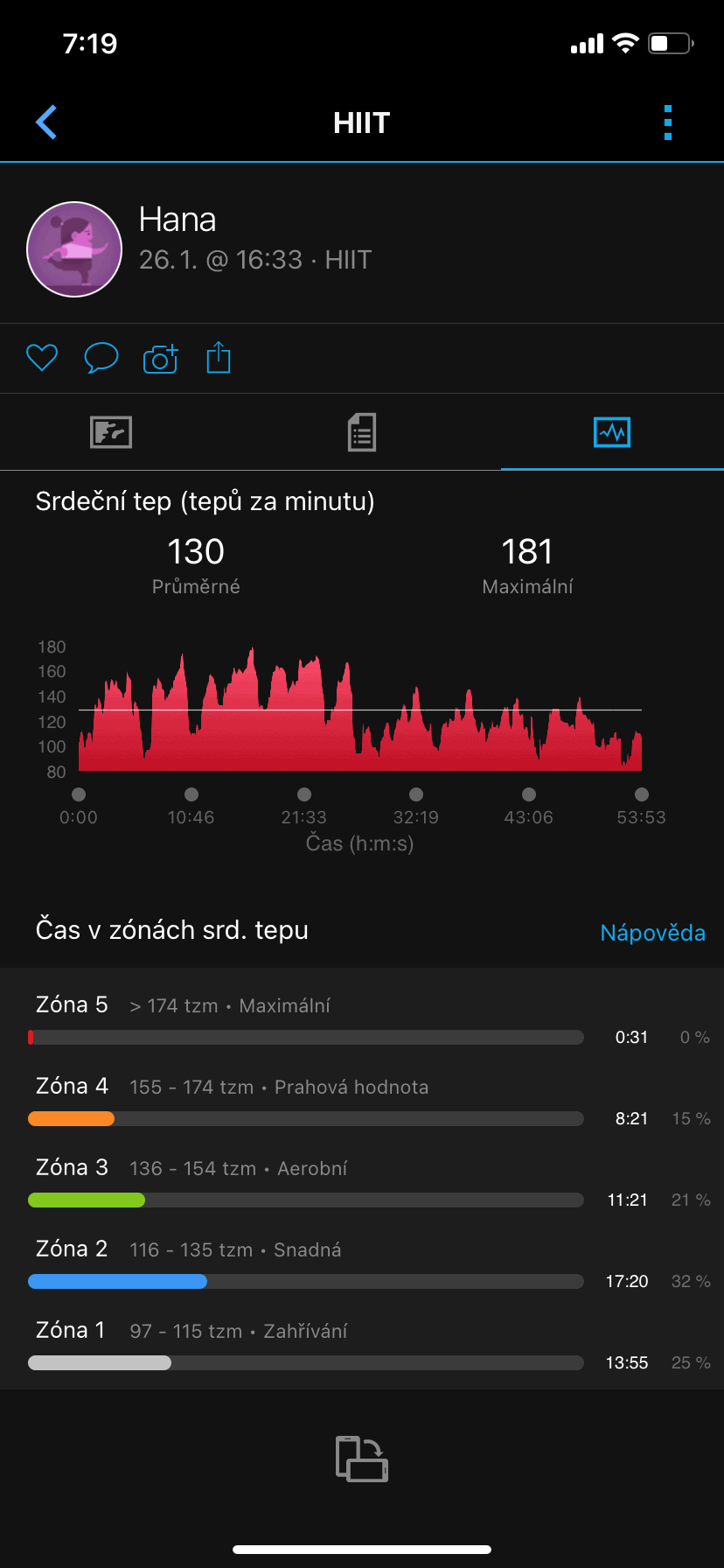This screenshot has height=1568, width=724.
Task: Share this HIIT activity
Action: click(219, 358)
